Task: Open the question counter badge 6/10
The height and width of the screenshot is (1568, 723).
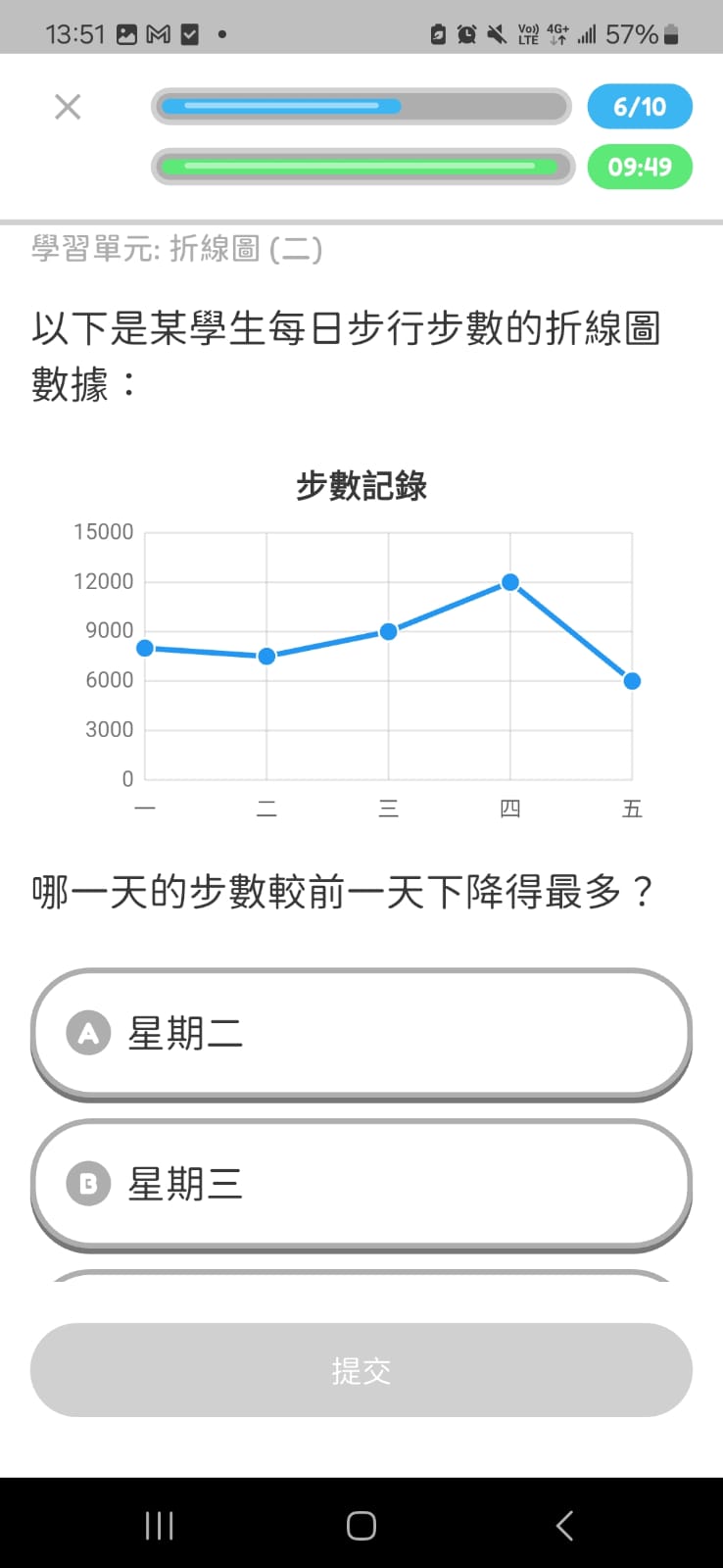Action: point(639,106)
